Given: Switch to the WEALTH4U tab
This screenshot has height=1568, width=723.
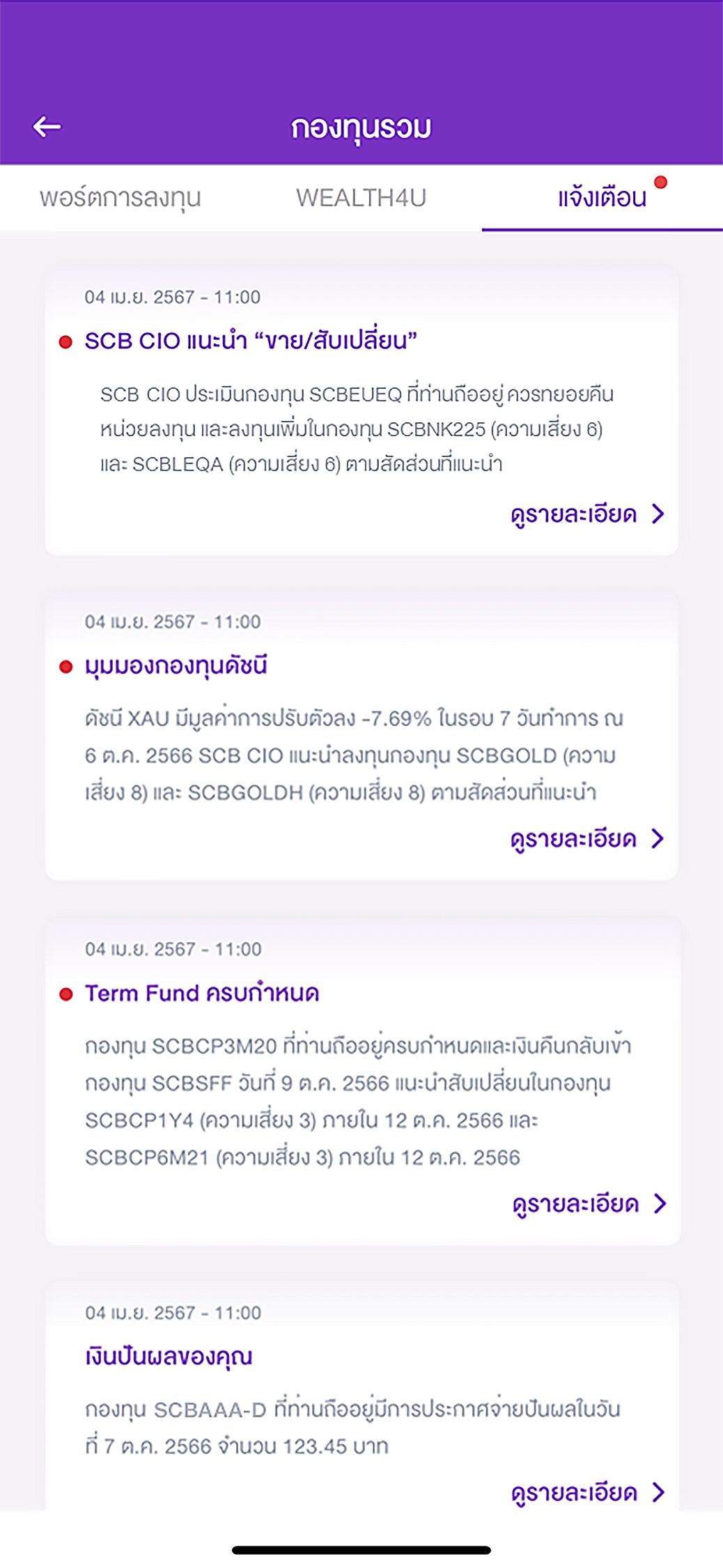Looking at the screenshot, I should [361, 198].
